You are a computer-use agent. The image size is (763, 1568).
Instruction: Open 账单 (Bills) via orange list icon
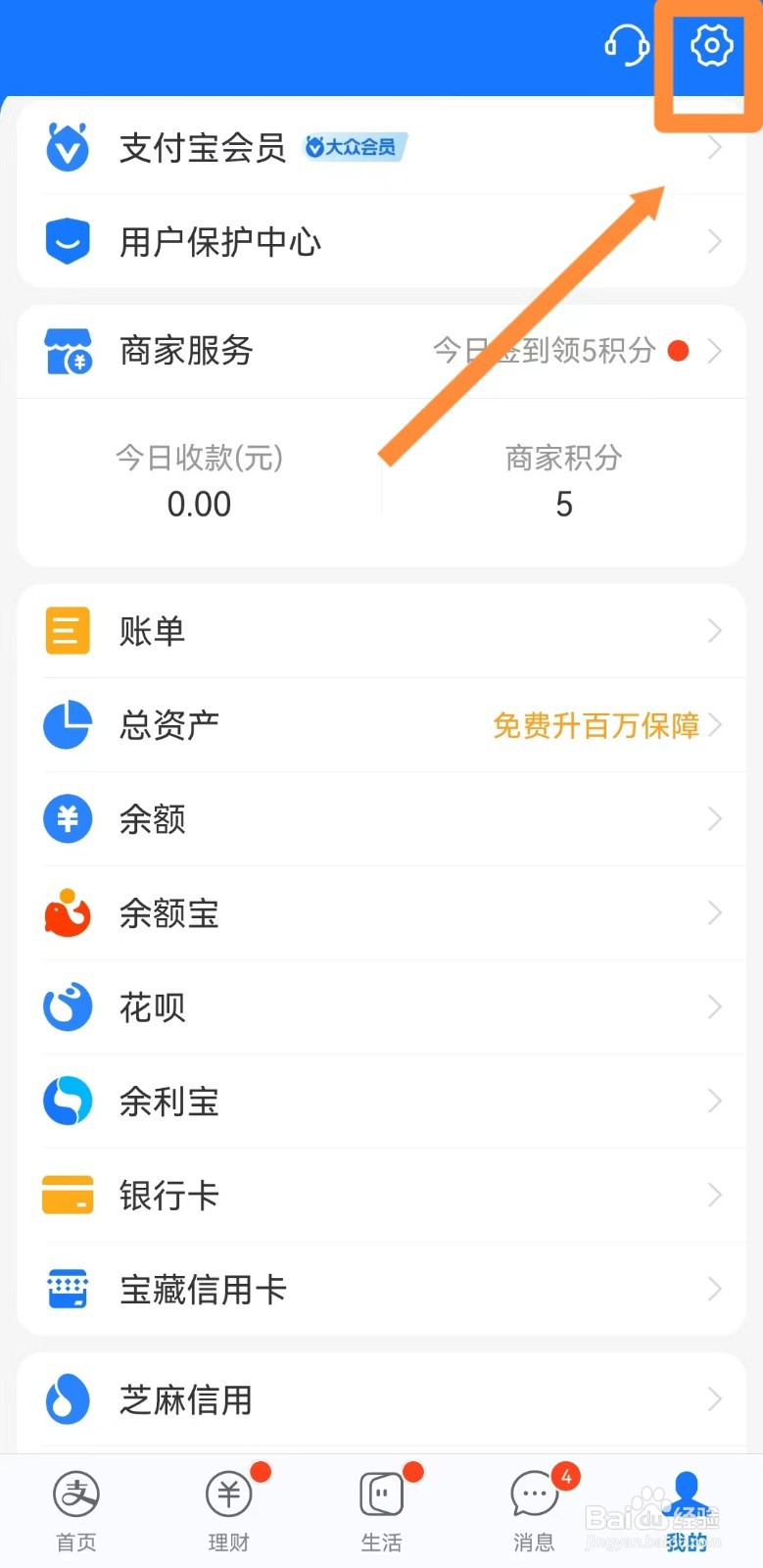click(67, 630)
